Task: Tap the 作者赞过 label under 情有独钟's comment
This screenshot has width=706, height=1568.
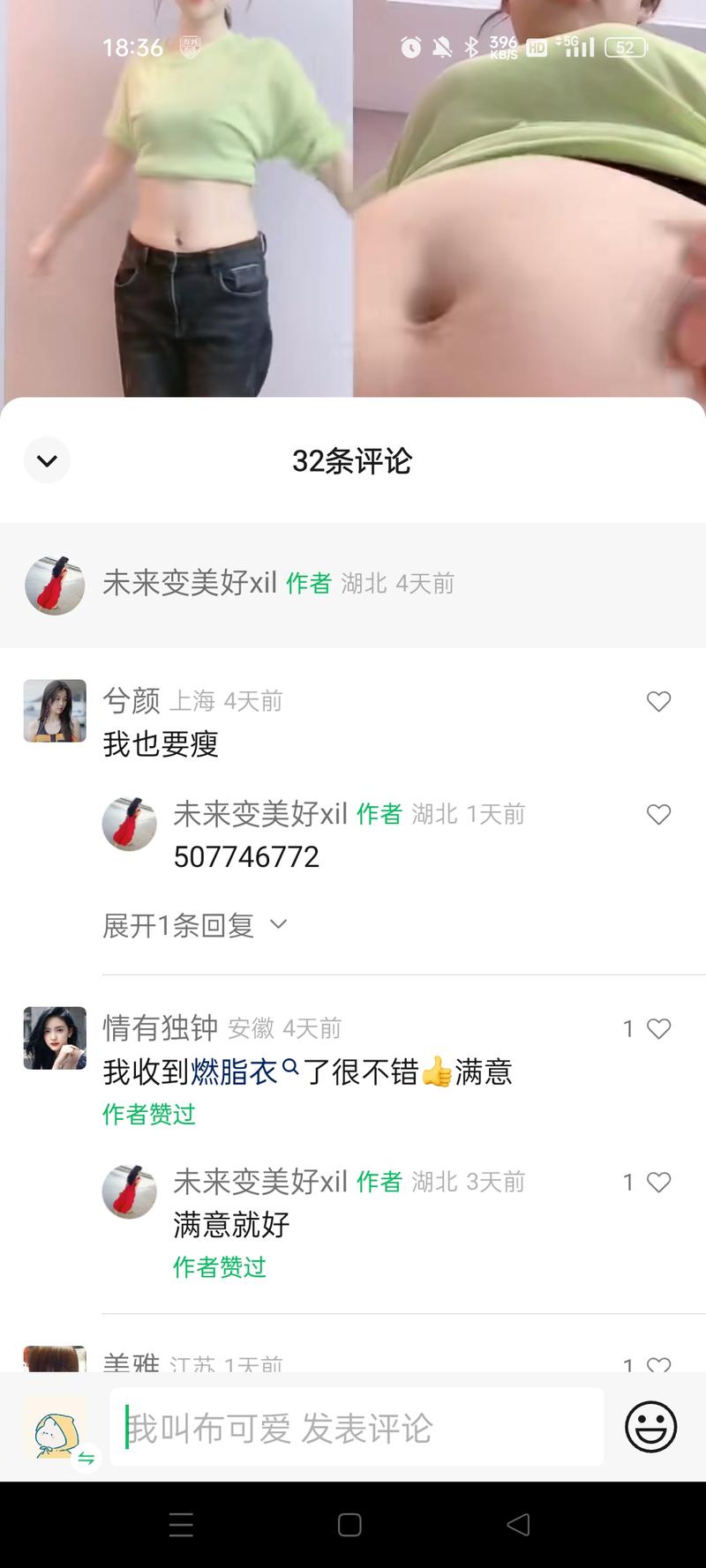Action: (x=148, y=1115)
